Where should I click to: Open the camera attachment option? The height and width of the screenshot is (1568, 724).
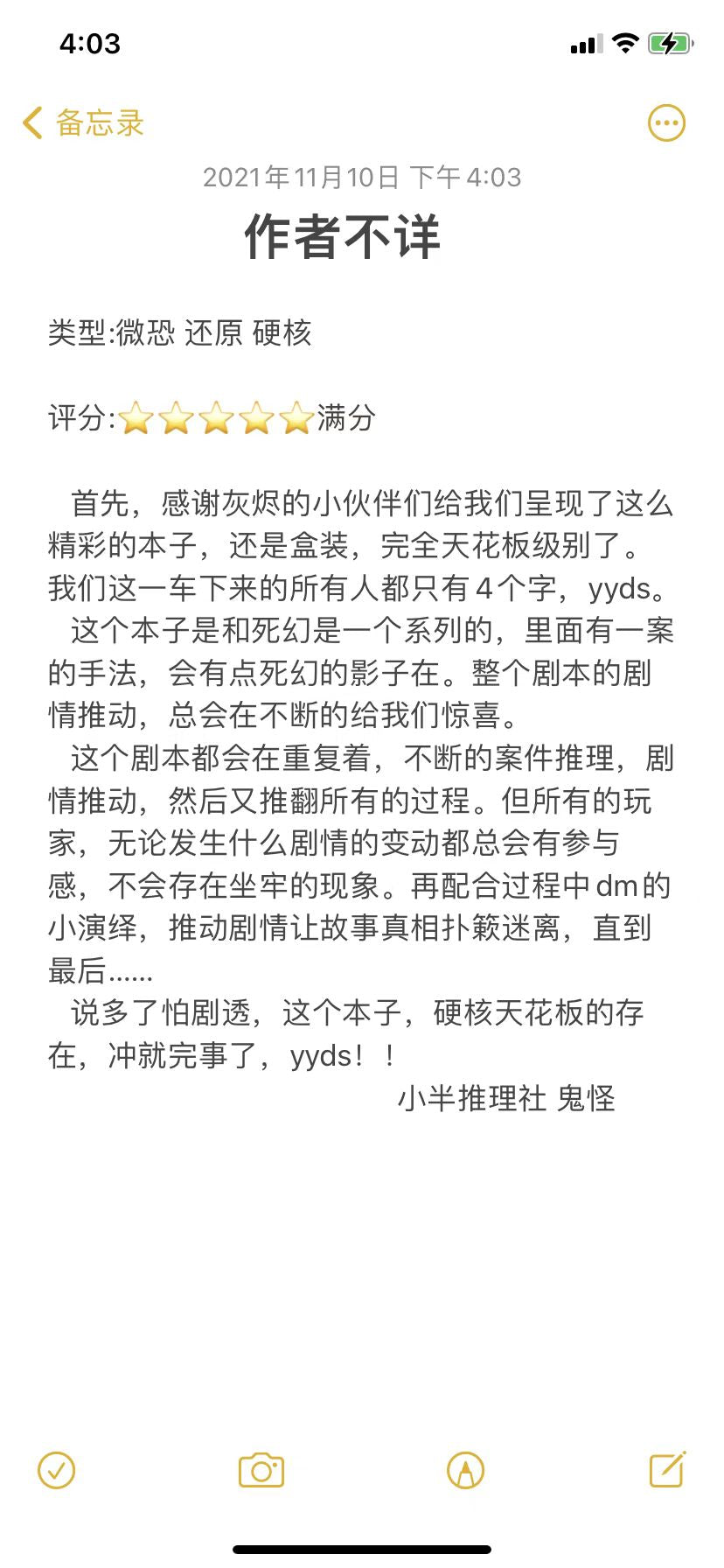261,1471
